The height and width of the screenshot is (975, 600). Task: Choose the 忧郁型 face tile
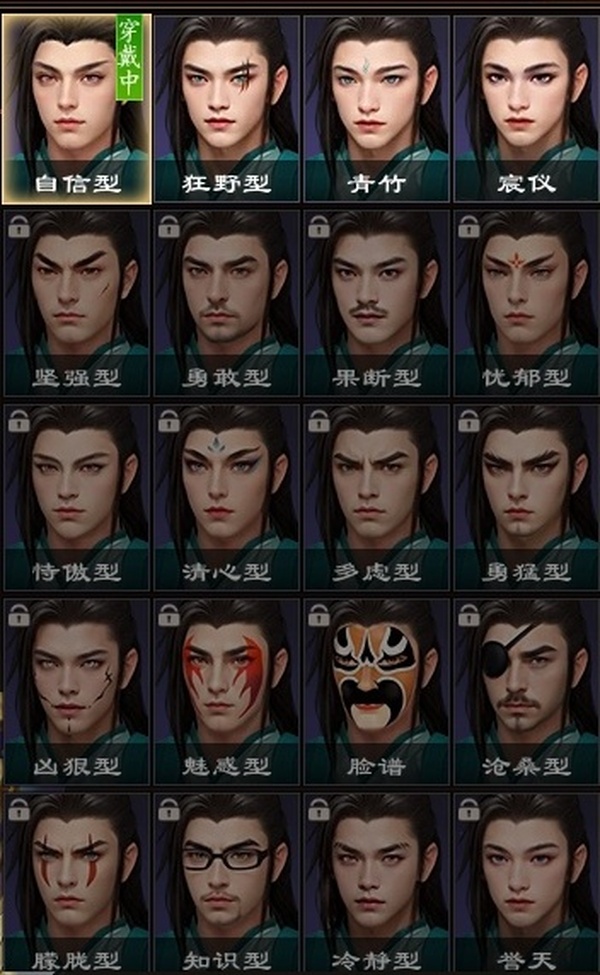526,302
